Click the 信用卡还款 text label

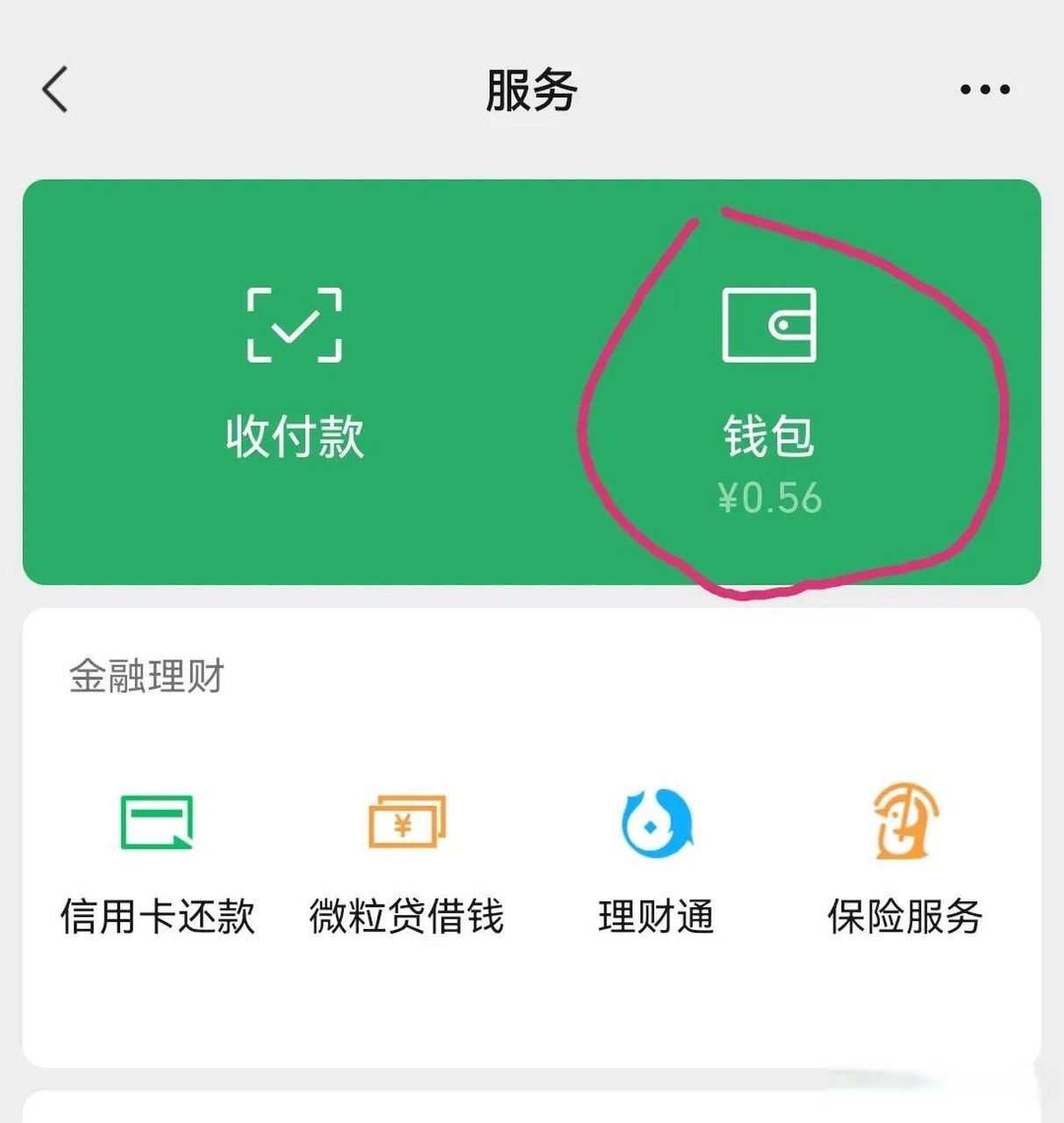(x=158, y=919)
